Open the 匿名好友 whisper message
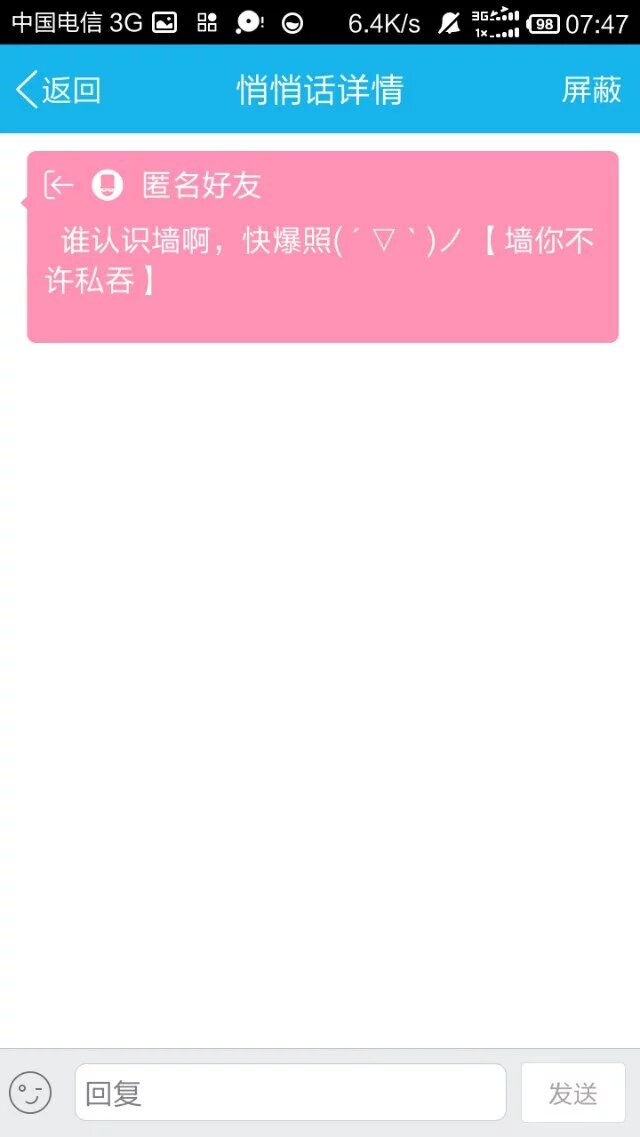Viewport: 640px width, 1137px height. [x=322, y=247]
